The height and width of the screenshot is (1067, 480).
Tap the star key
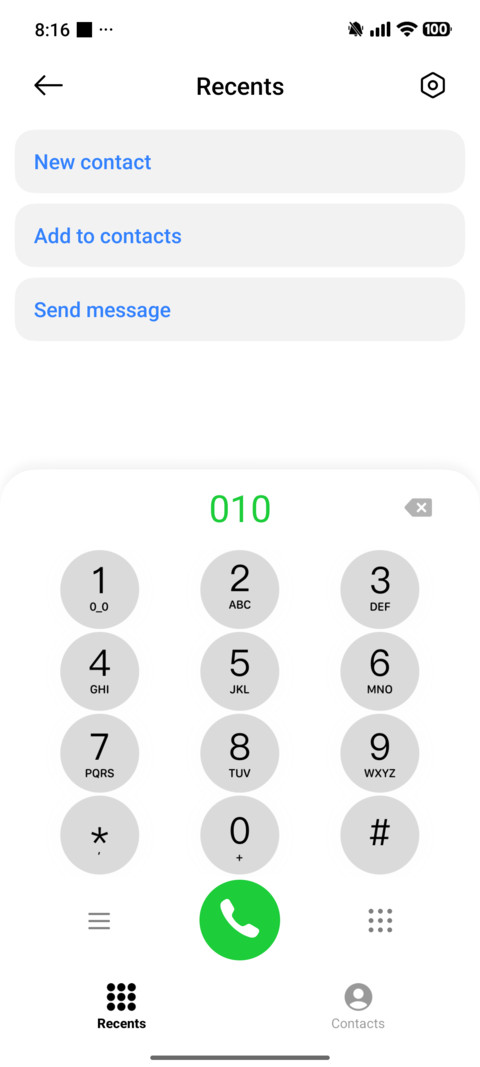(x=99, y=836)
